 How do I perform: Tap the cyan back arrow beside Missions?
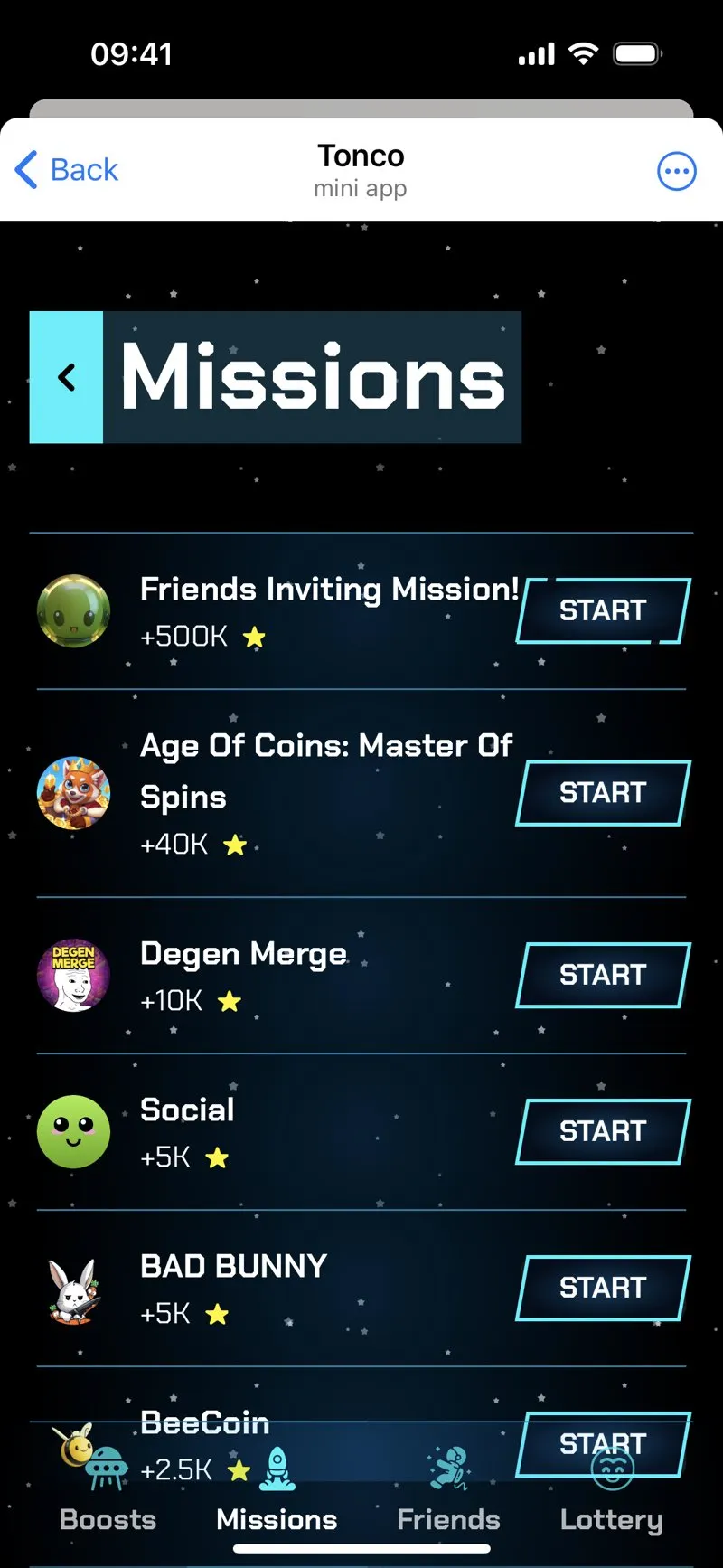66,377
